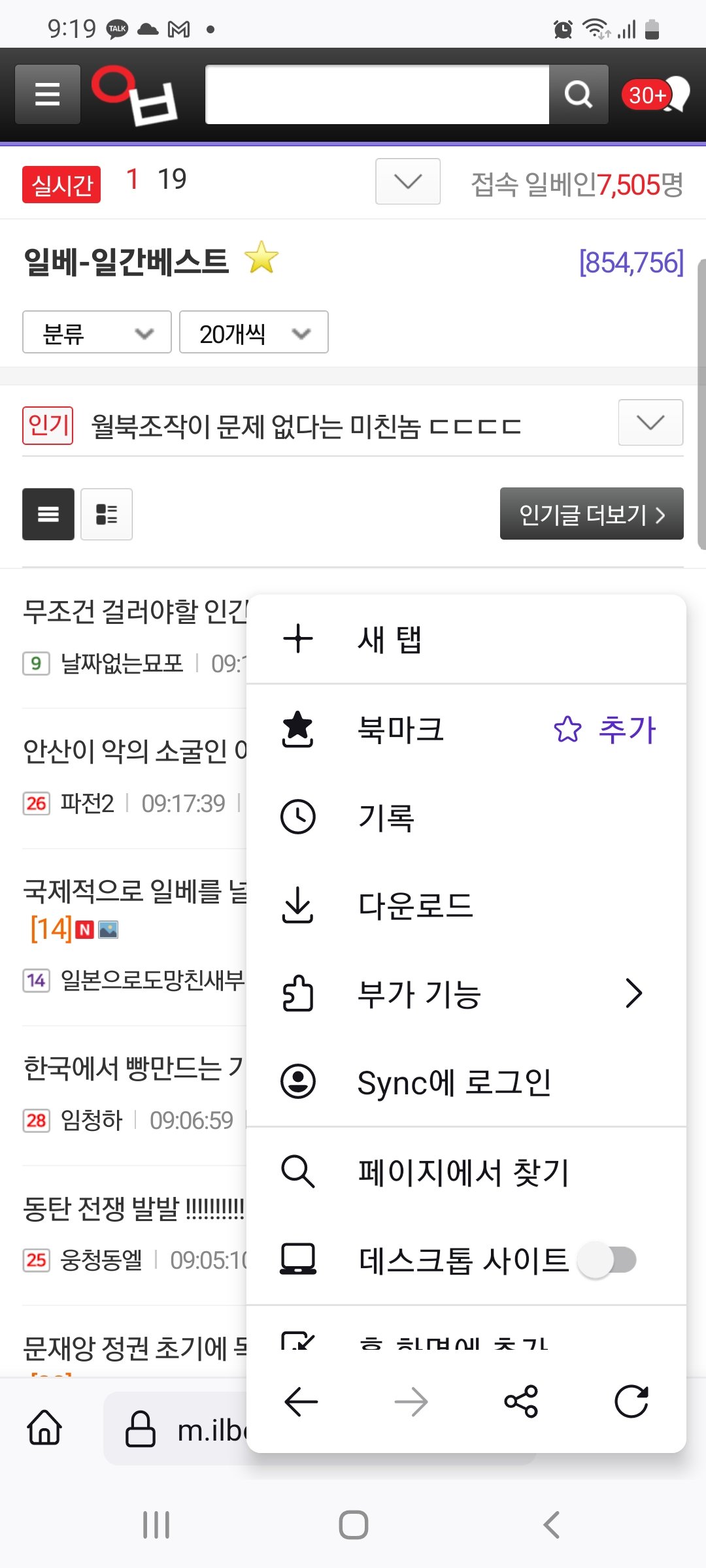Open the 부가 기능 add-ons submenu

point(466,994)
